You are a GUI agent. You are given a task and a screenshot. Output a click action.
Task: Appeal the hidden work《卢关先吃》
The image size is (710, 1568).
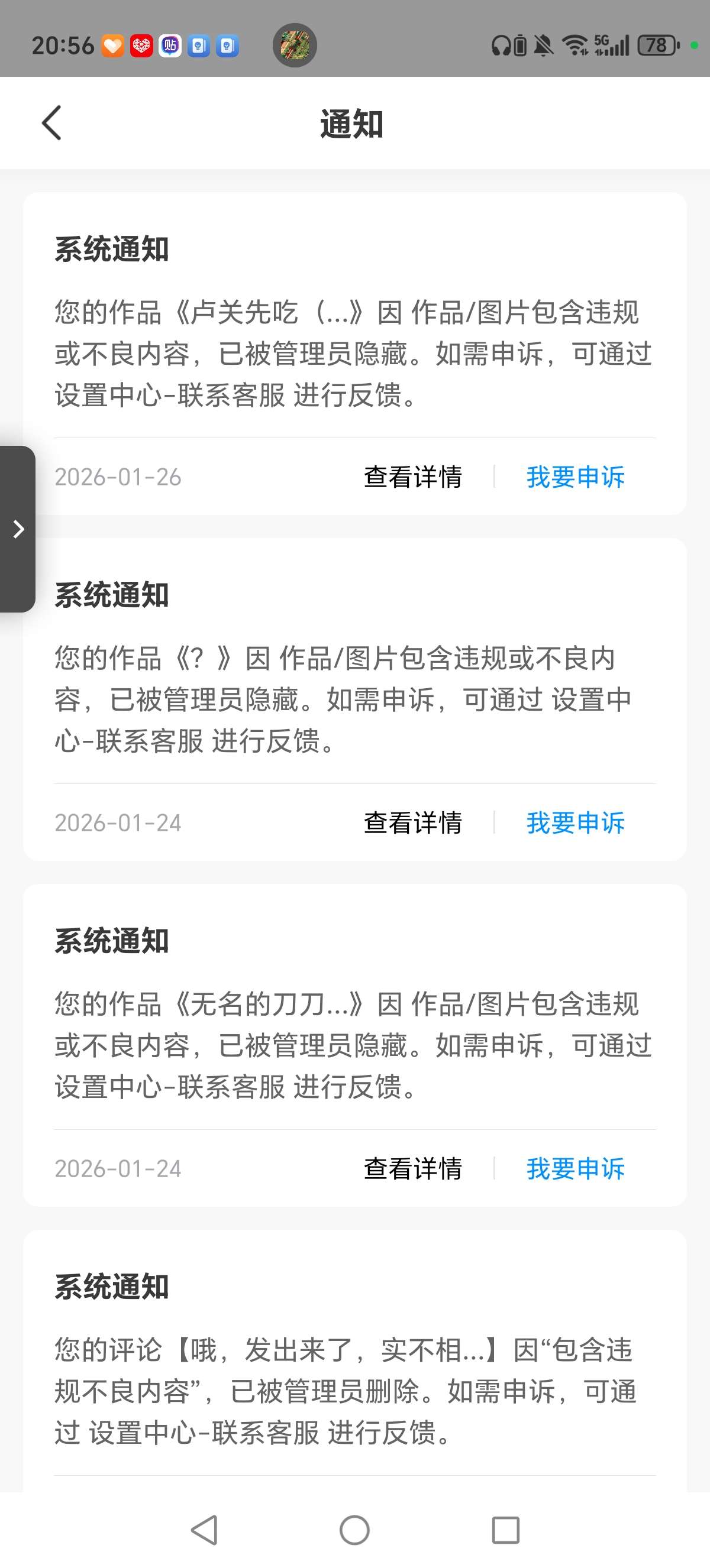pos(575,477)
